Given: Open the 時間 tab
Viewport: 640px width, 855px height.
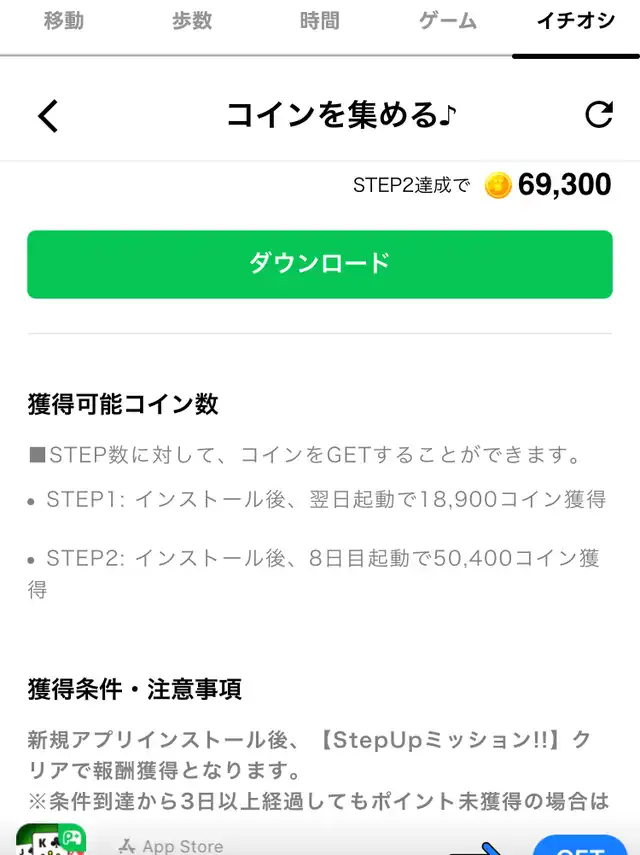Looking at the screenshot, I should (x=320, y=22).
